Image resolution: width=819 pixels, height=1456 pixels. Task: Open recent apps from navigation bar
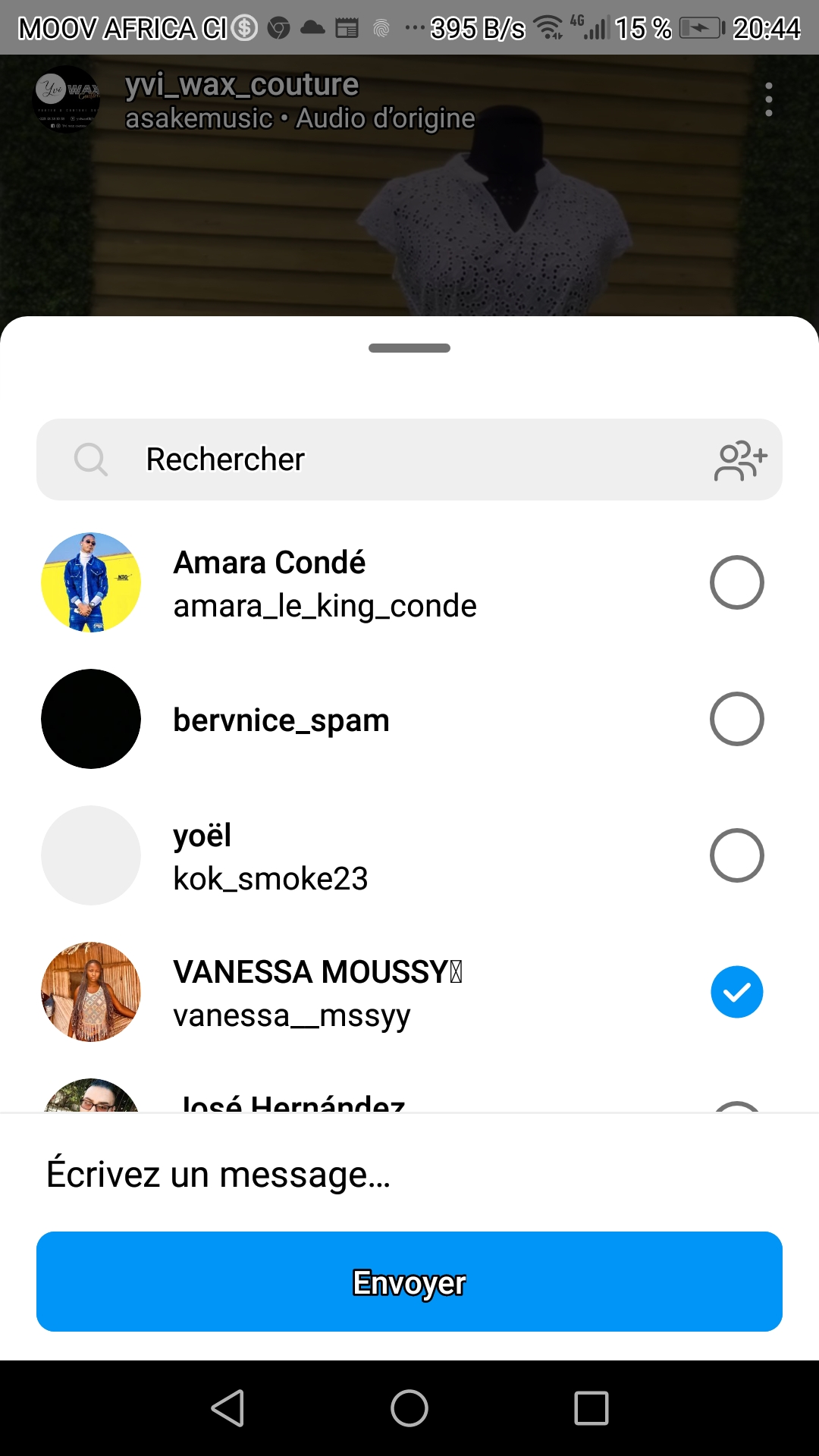point(591,1408)
